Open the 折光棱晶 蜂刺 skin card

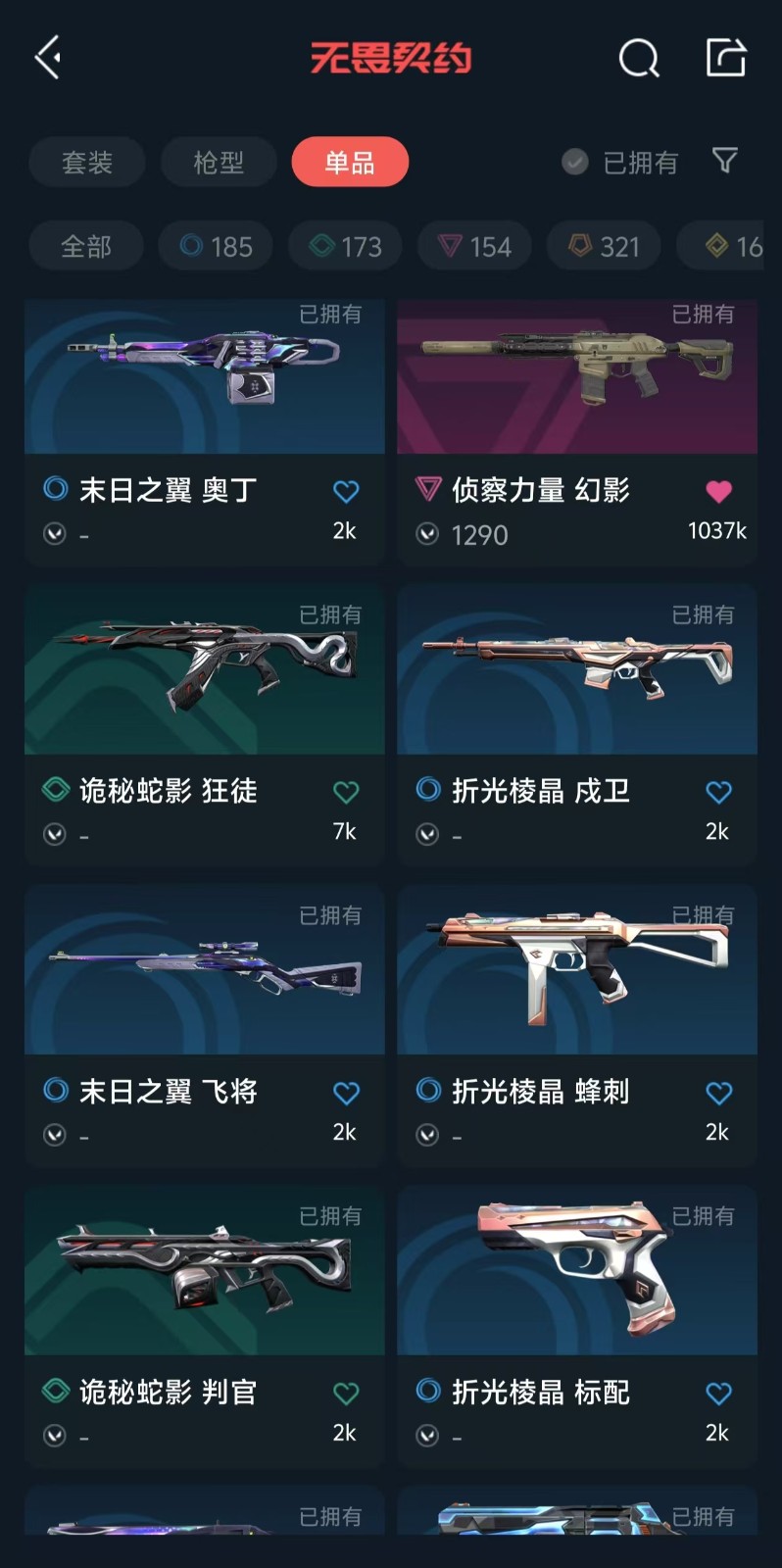pyautogui.click(x=577, y=1026)
